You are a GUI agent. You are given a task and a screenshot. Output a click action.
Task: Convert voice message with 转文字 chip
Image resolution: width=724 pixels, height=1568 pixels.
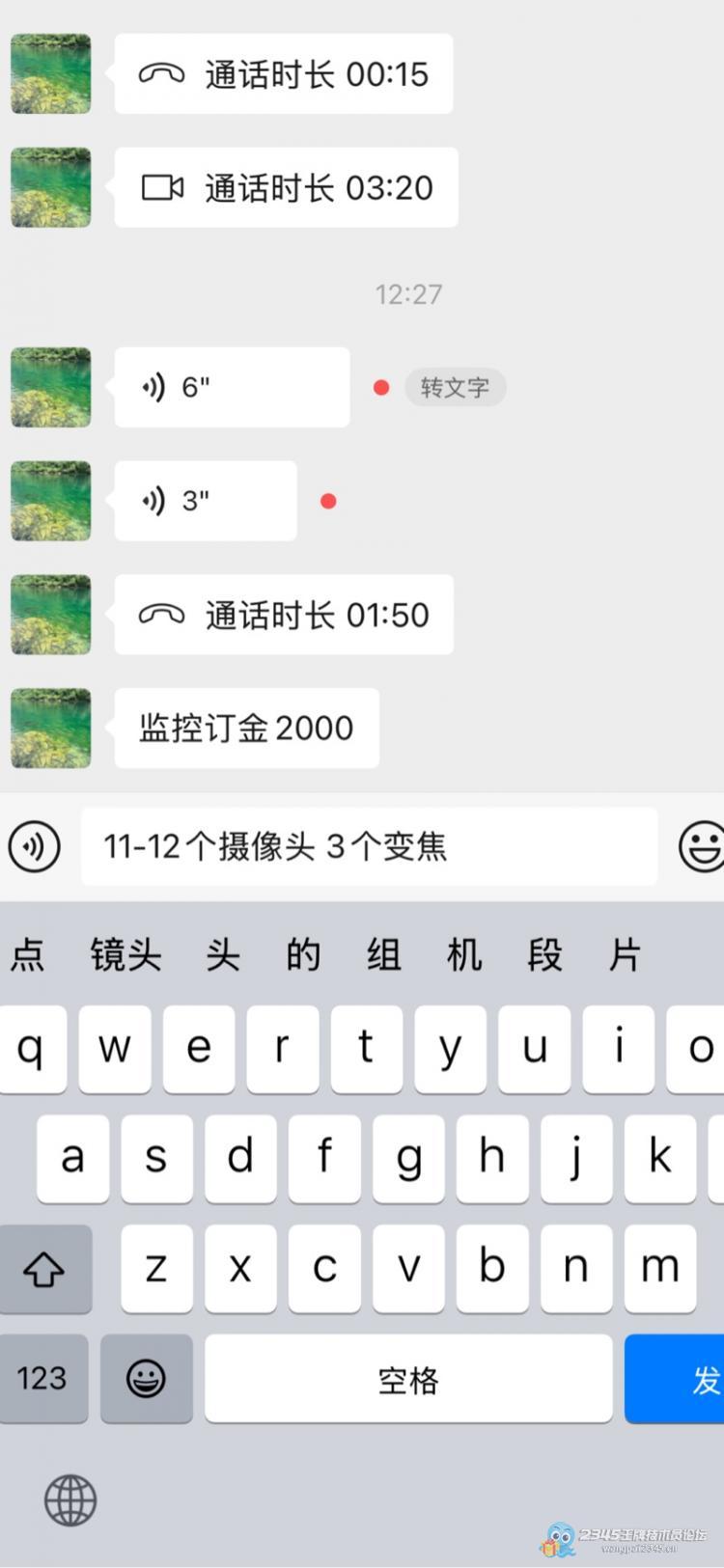coord(455,387)
